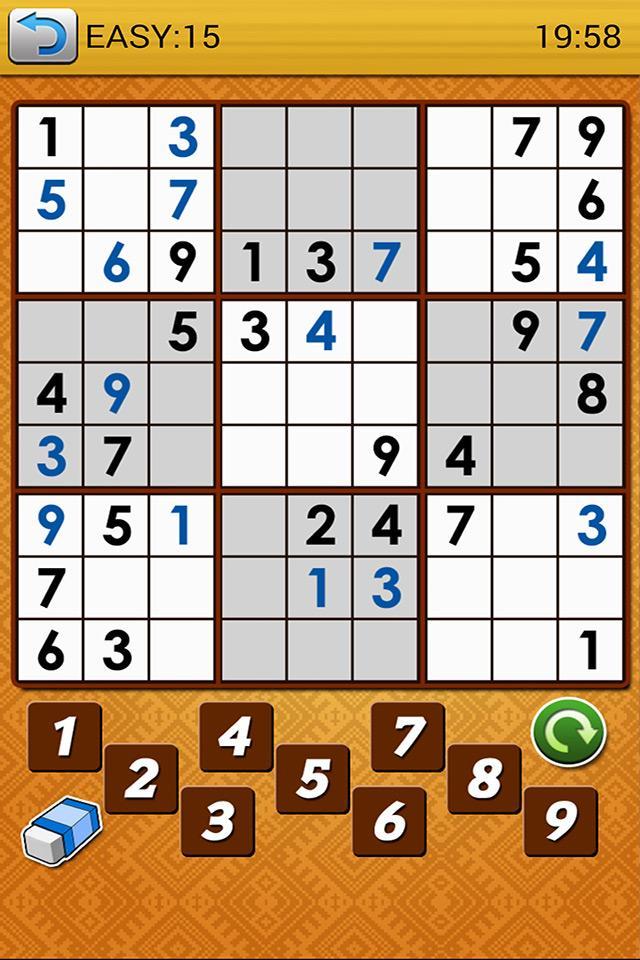Screen dimensions: 640x960
Task: Select number 2 tile
Action: (x=141, y=779)
